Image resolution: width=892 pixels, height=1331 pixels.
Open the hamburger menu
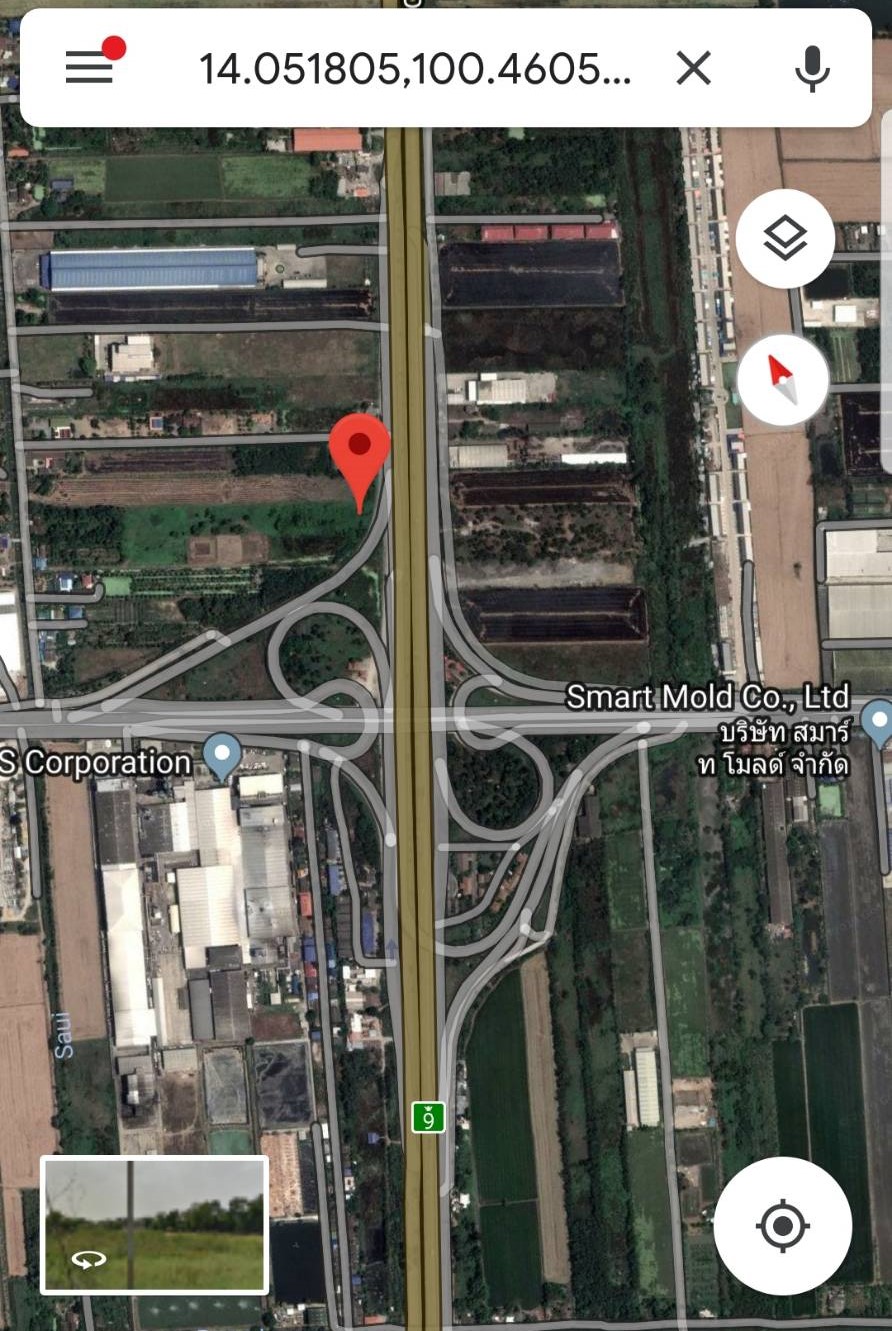pyautogui.click(x=90, y=67)
